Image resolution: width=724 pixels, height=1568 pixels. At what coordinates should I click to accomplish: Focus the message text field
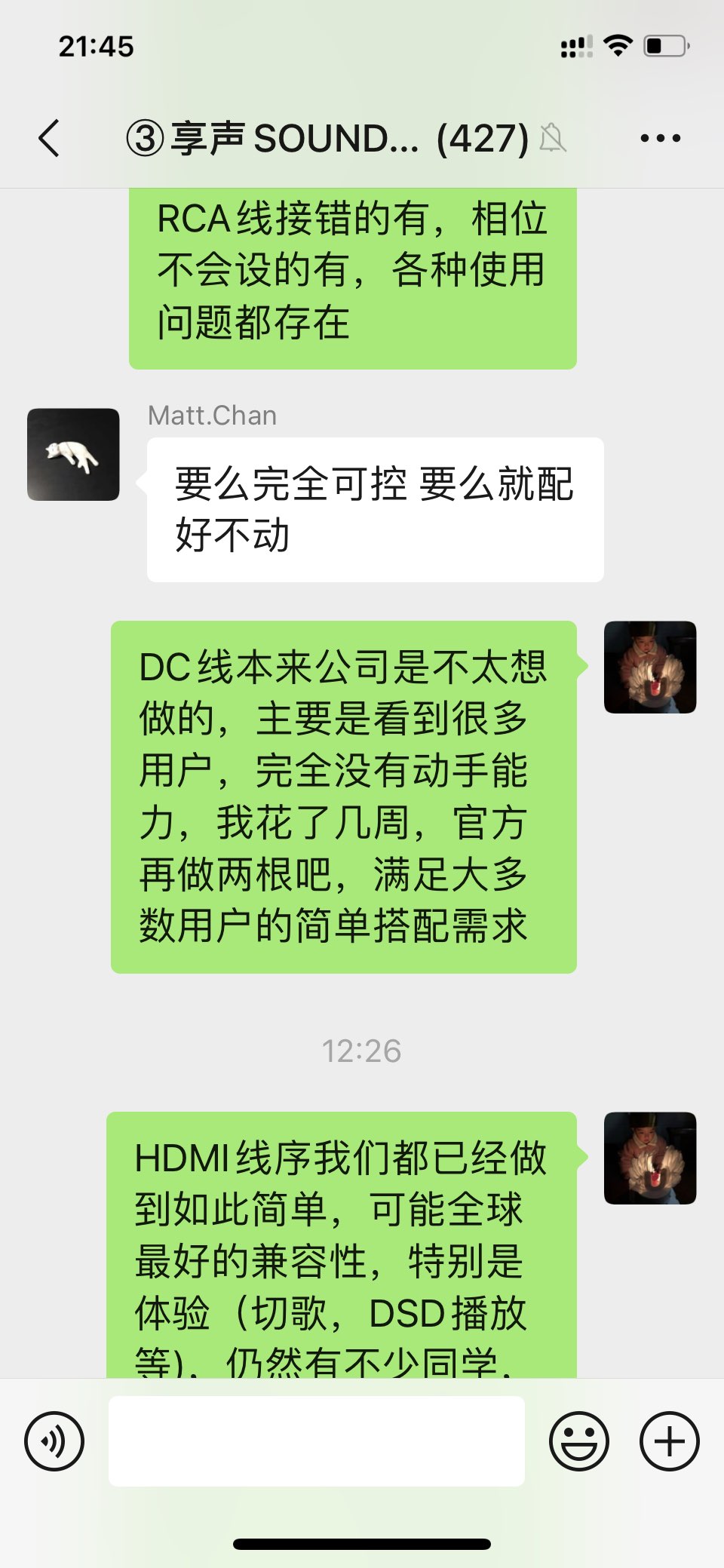tap(316, 1441)
